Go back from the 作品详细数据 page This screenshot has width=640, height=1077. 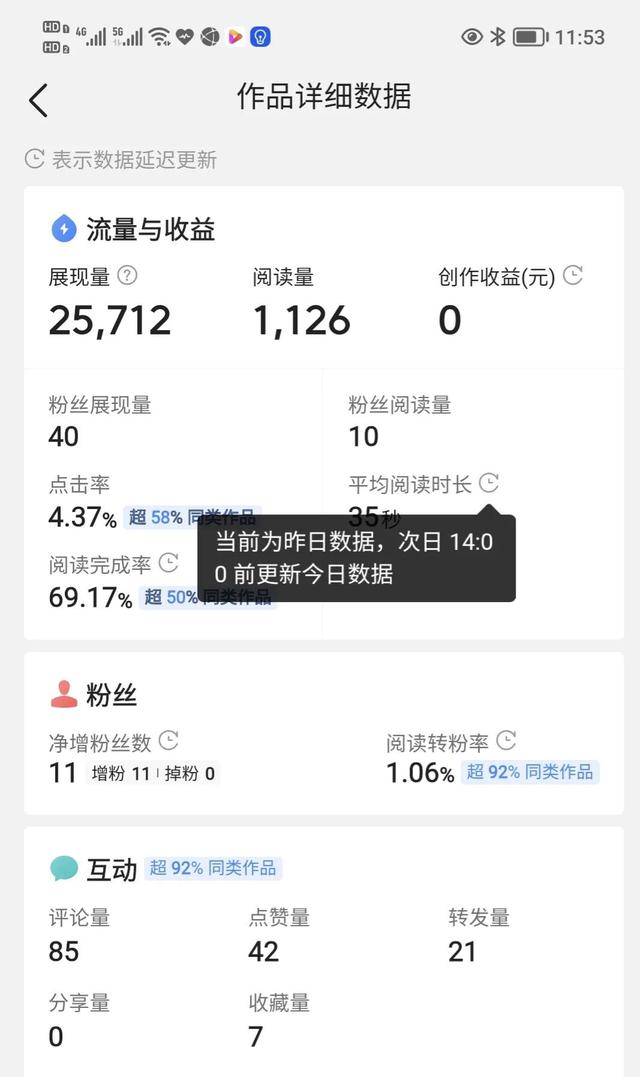[x=38, y=100]
